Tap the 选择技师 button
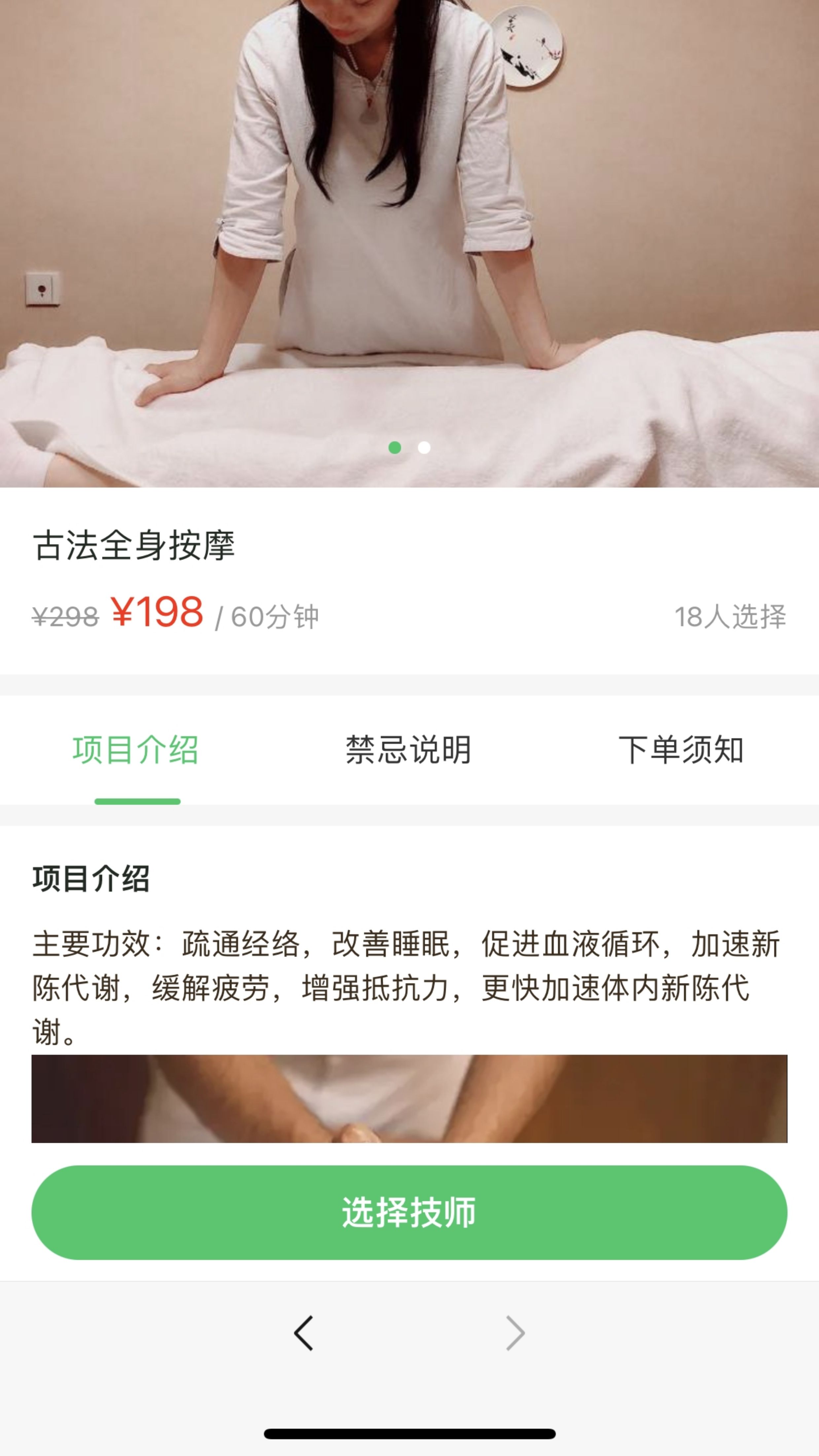 tap(409, 1212)
